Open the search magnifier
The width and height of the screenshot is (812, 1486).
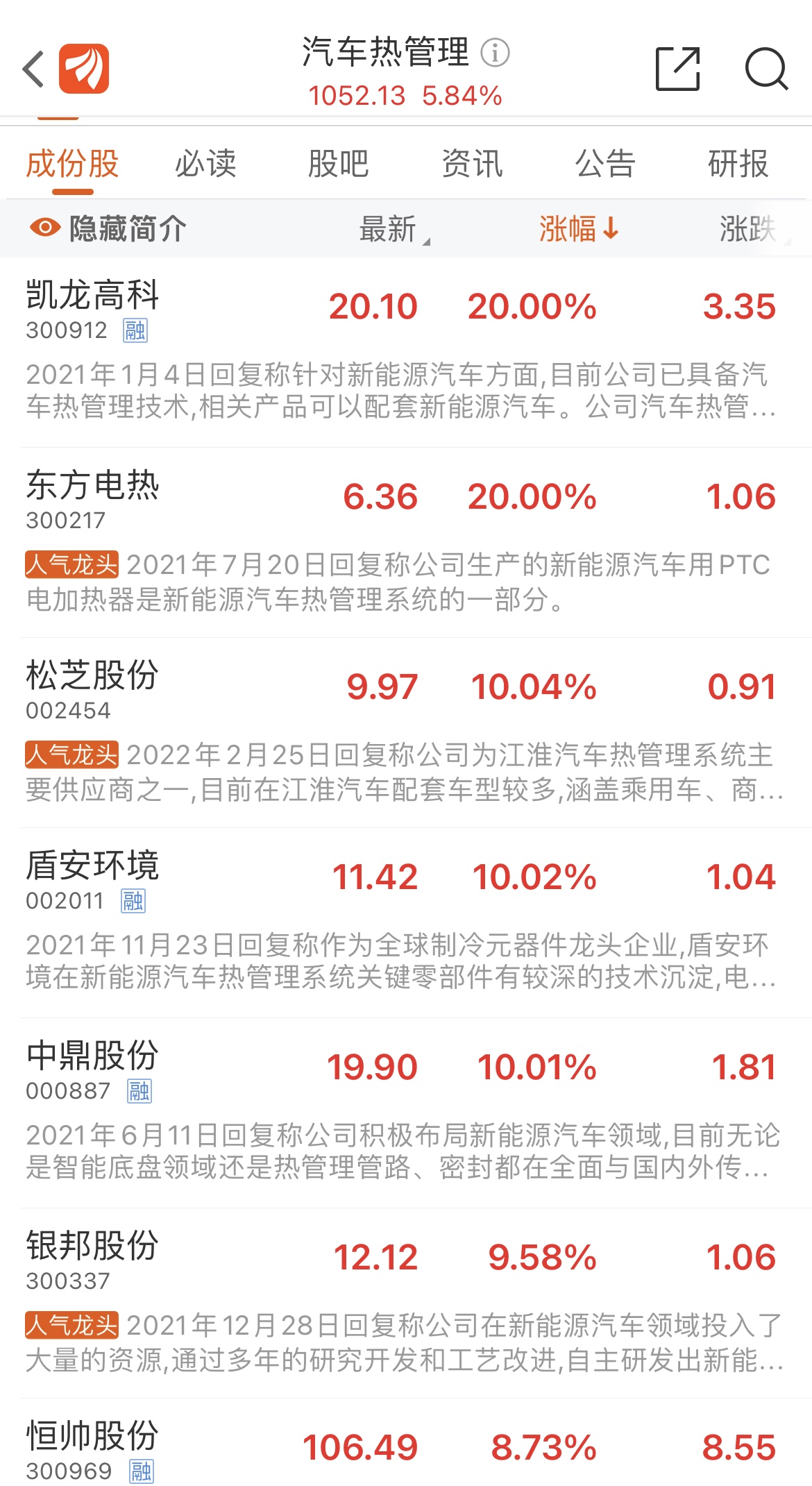pos(766,69)
